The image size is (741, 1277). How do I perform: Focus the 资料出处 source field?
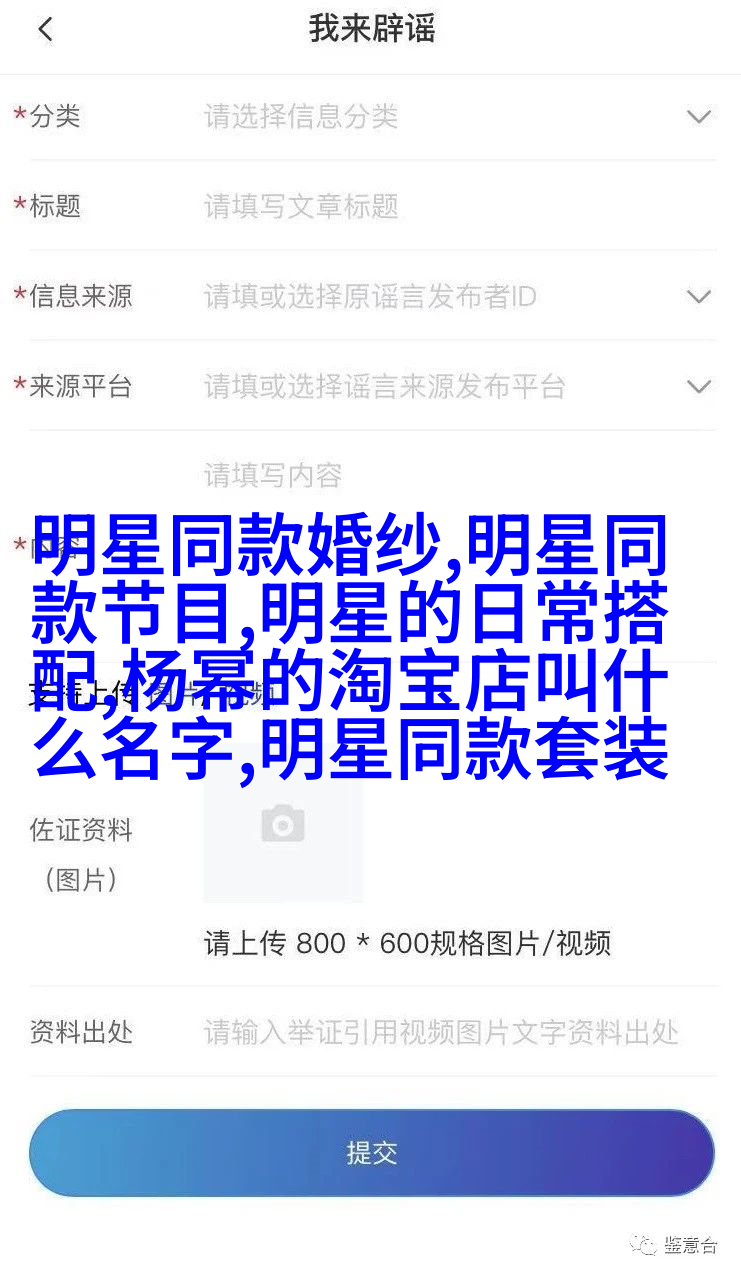(x=442, y=1032)
